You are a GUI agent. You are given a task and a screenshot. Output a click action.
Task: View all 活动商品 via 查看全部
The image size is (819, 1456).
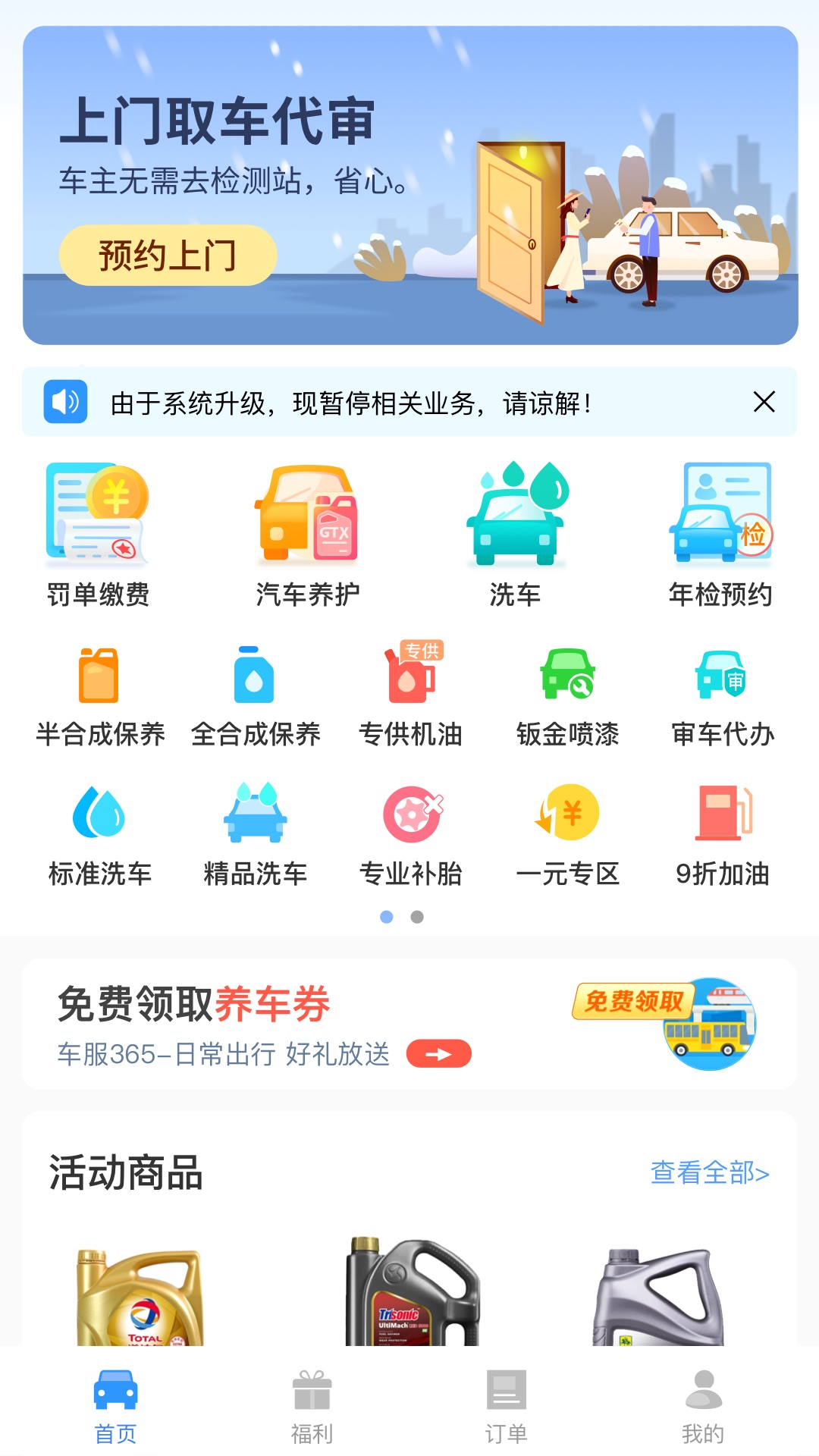[x=710, y=1173]
